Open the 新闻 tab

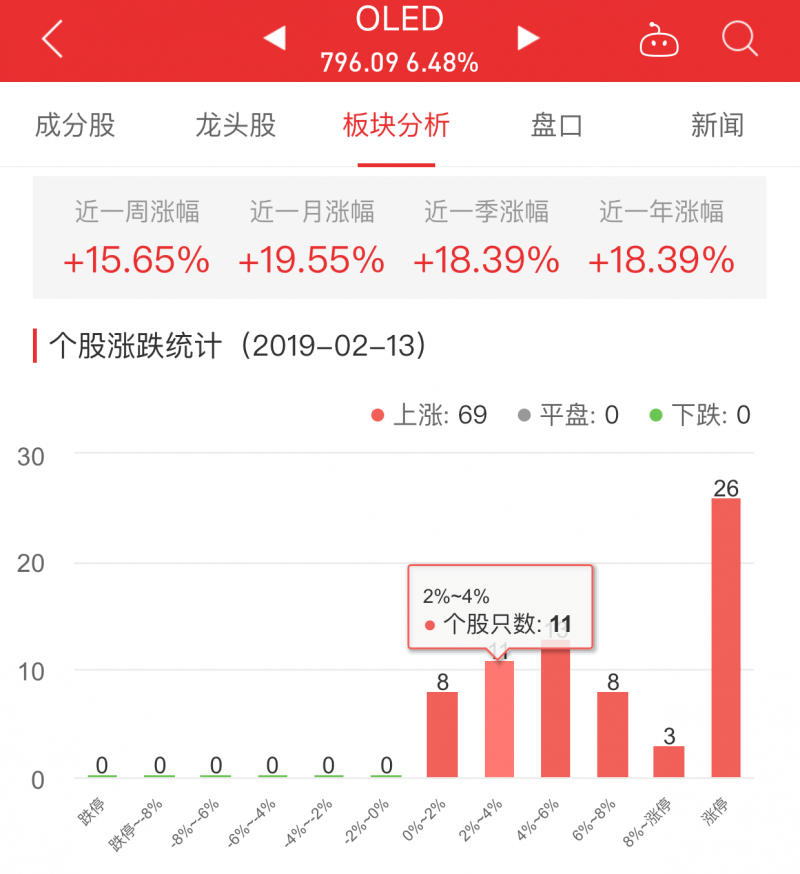717,126
